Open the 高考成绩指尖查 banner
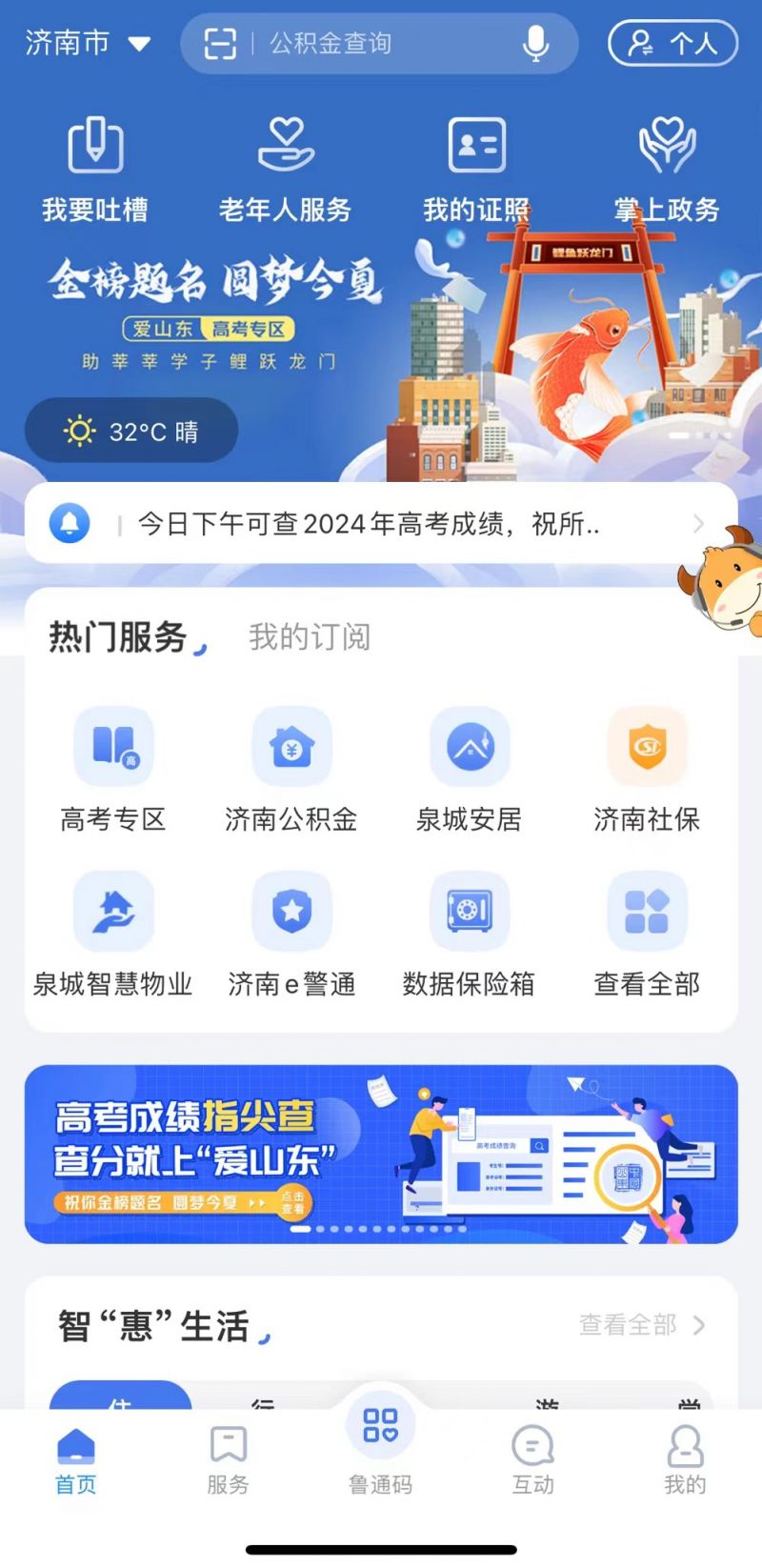 click(381, 1154)
